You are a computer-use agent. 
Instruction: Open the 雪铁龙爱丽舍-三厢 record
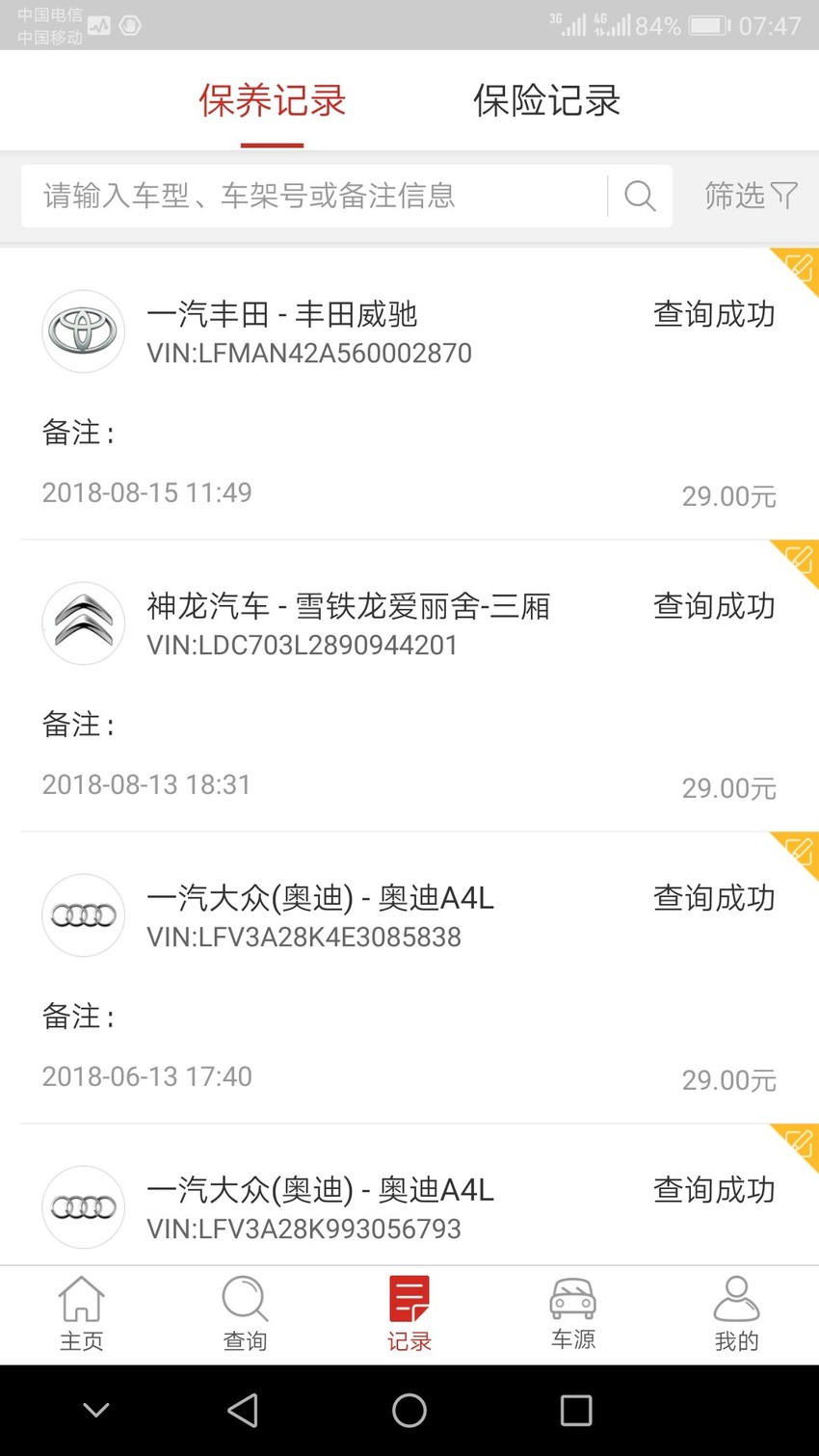(409, 686)
